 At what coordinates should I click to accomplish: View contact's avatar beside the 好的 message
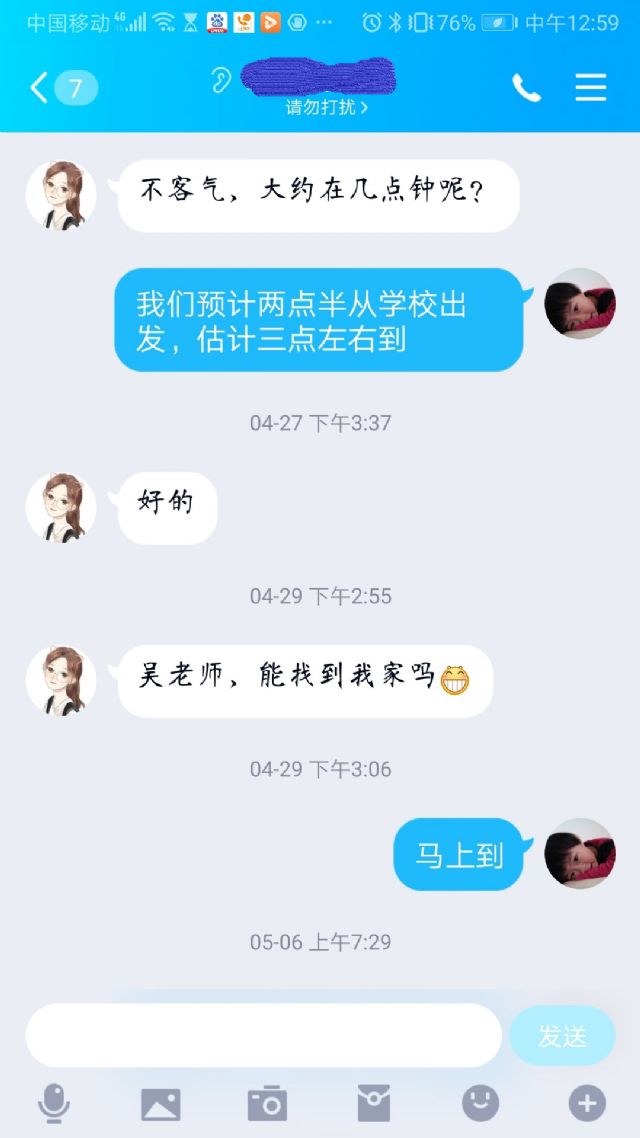click(61, 508)
